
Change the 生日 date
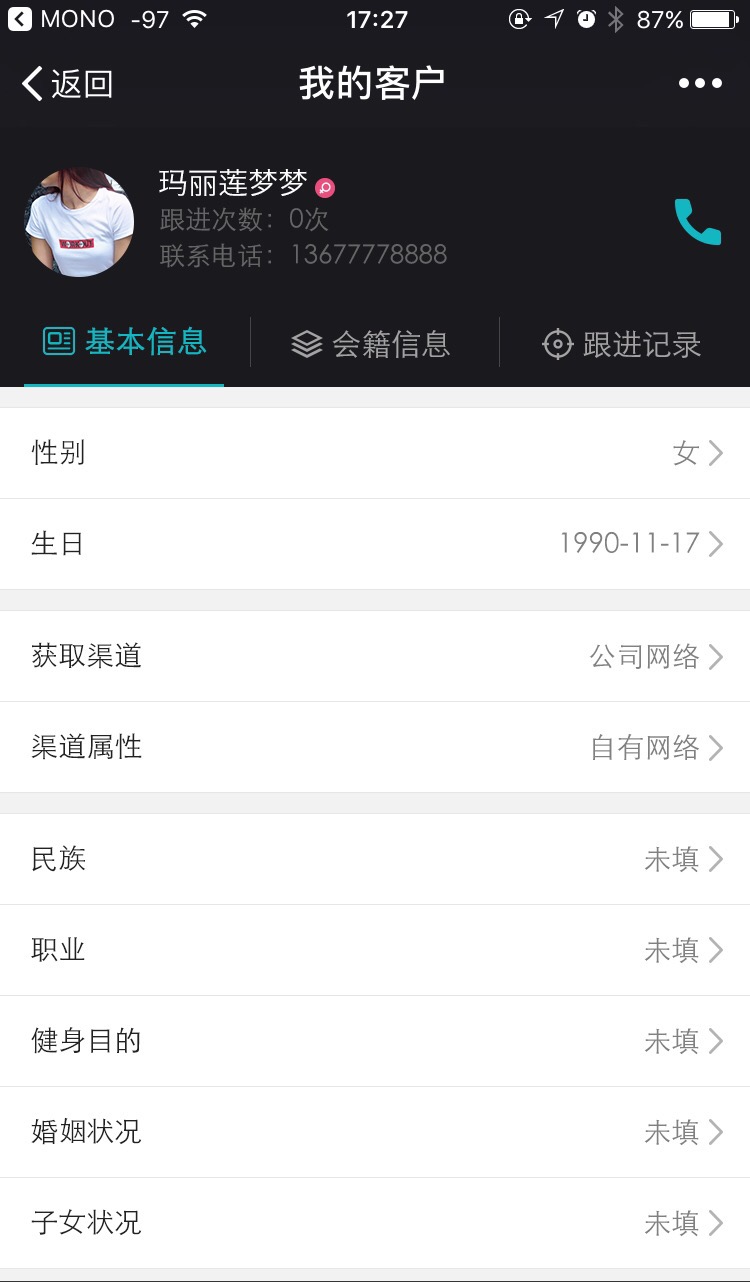(x=375, y=544)
